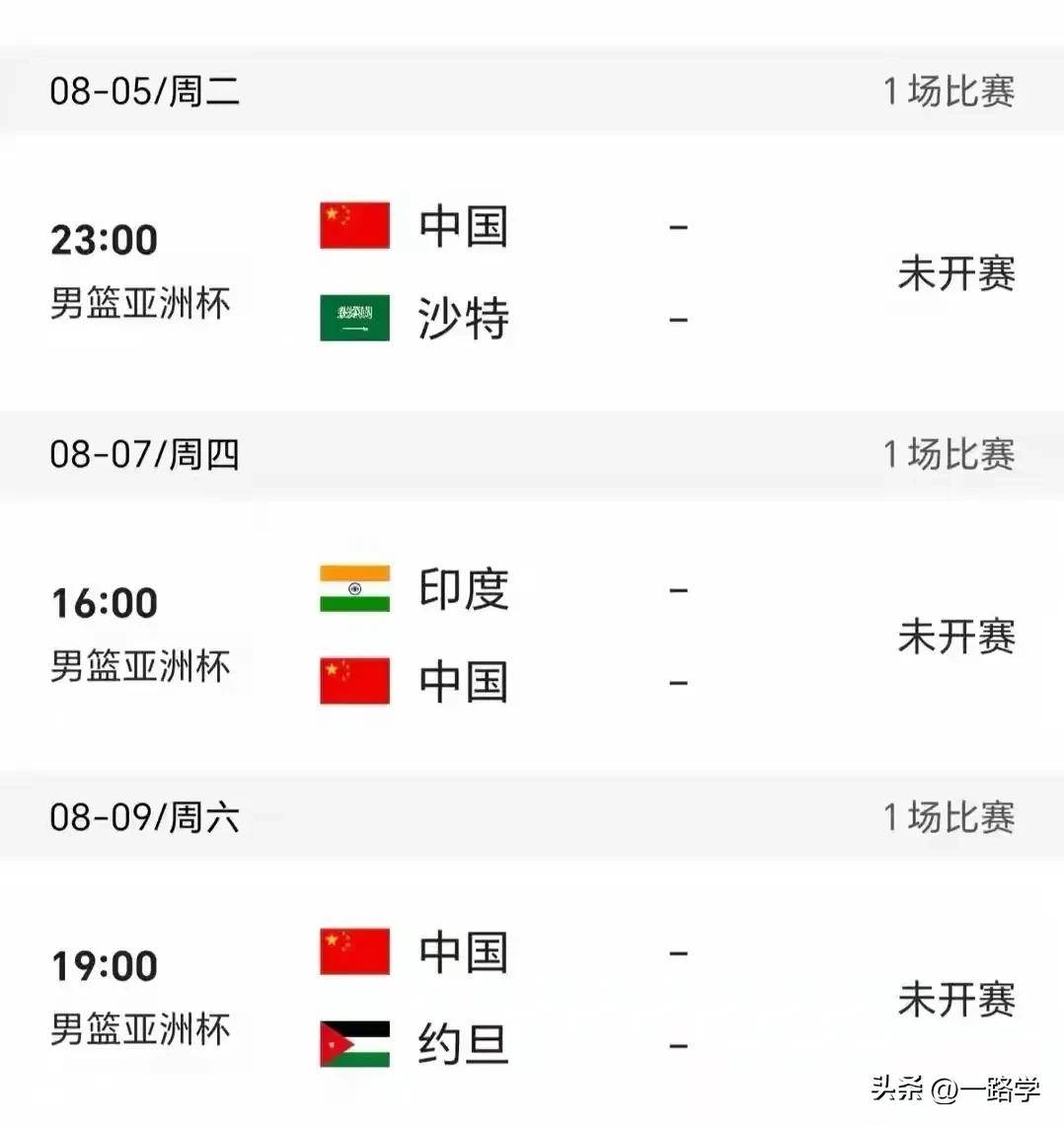Image resolution: width=1064 pixels, height=1126 pixels.
Task: Open the India vs China match
Action: [x=532, y=636]
